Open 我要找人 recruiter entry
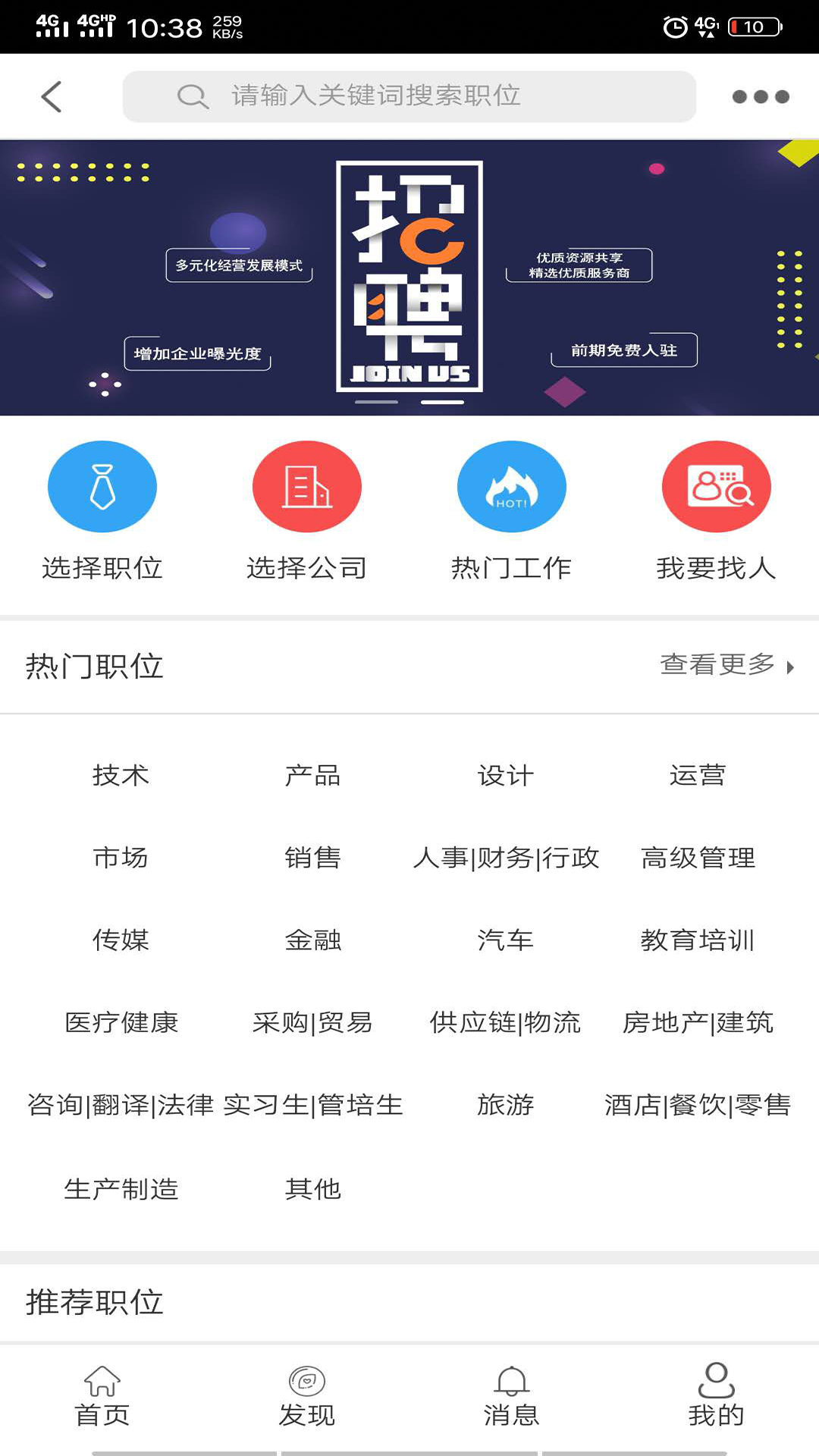 click(717, 510)
